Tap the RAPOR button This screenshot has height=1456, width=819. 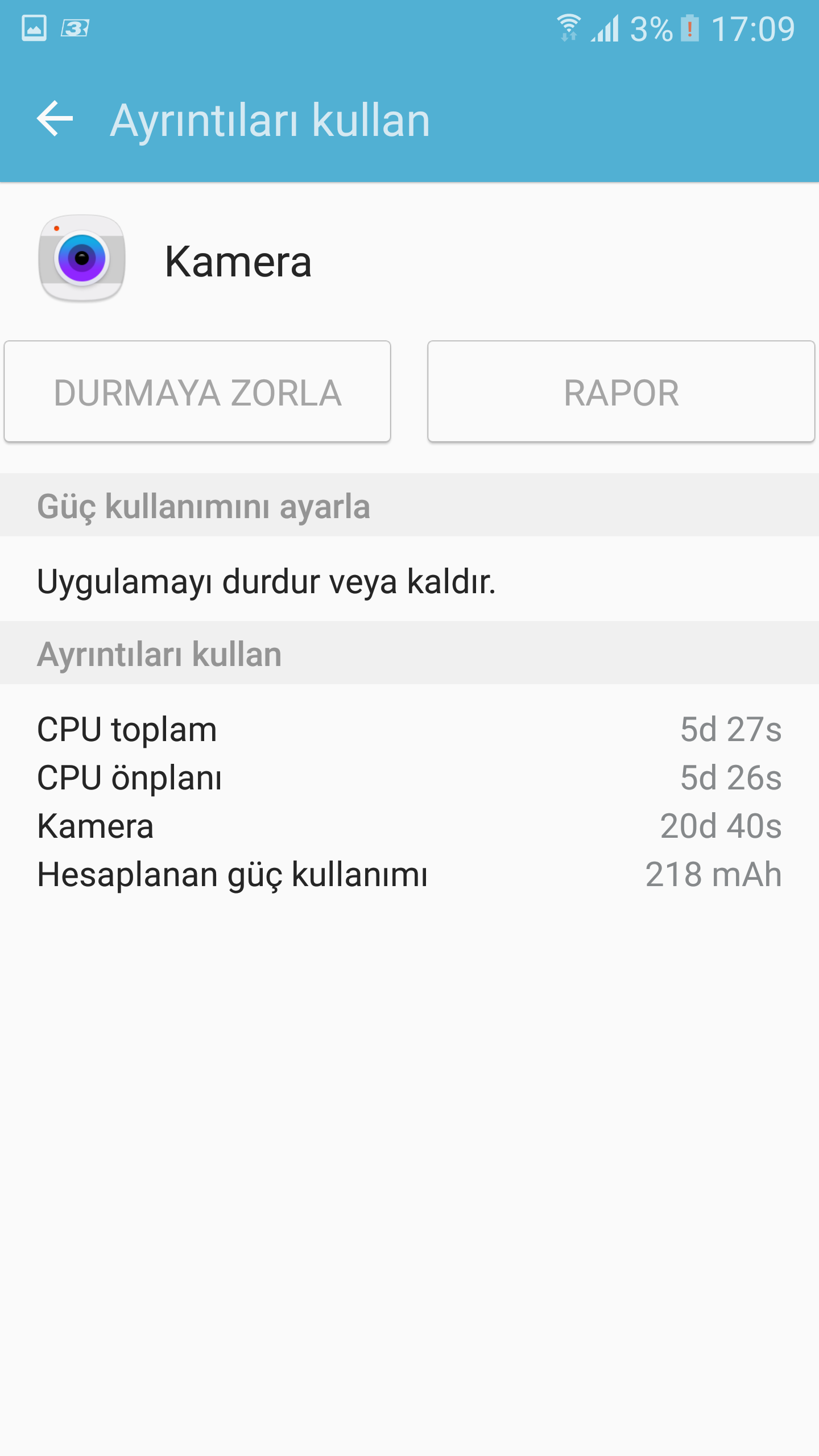coord(621,392)
